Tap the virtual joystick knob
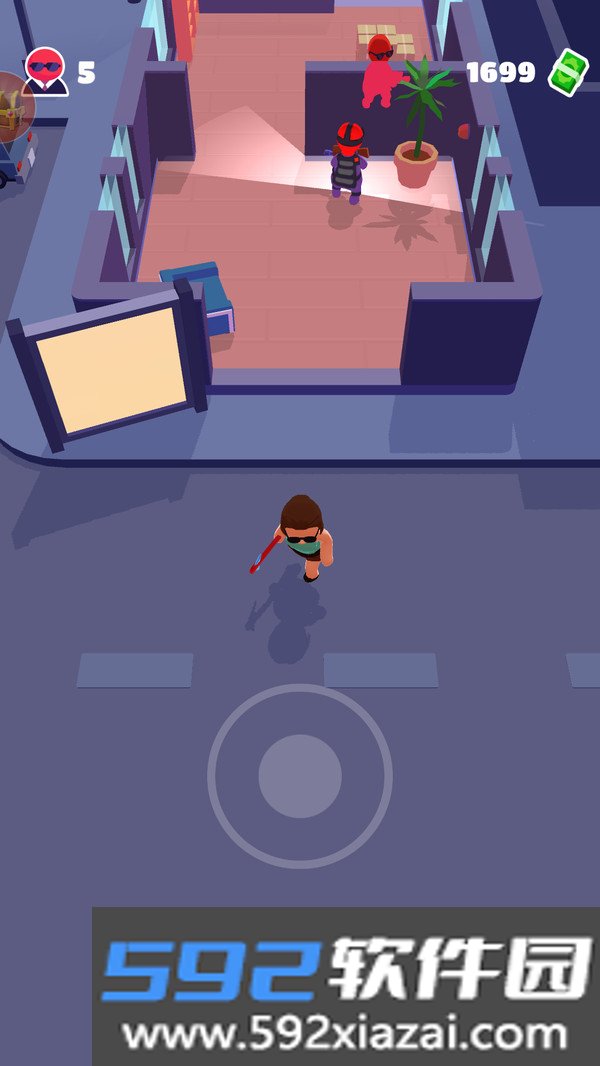The image size is (600, 1066). 300,776
